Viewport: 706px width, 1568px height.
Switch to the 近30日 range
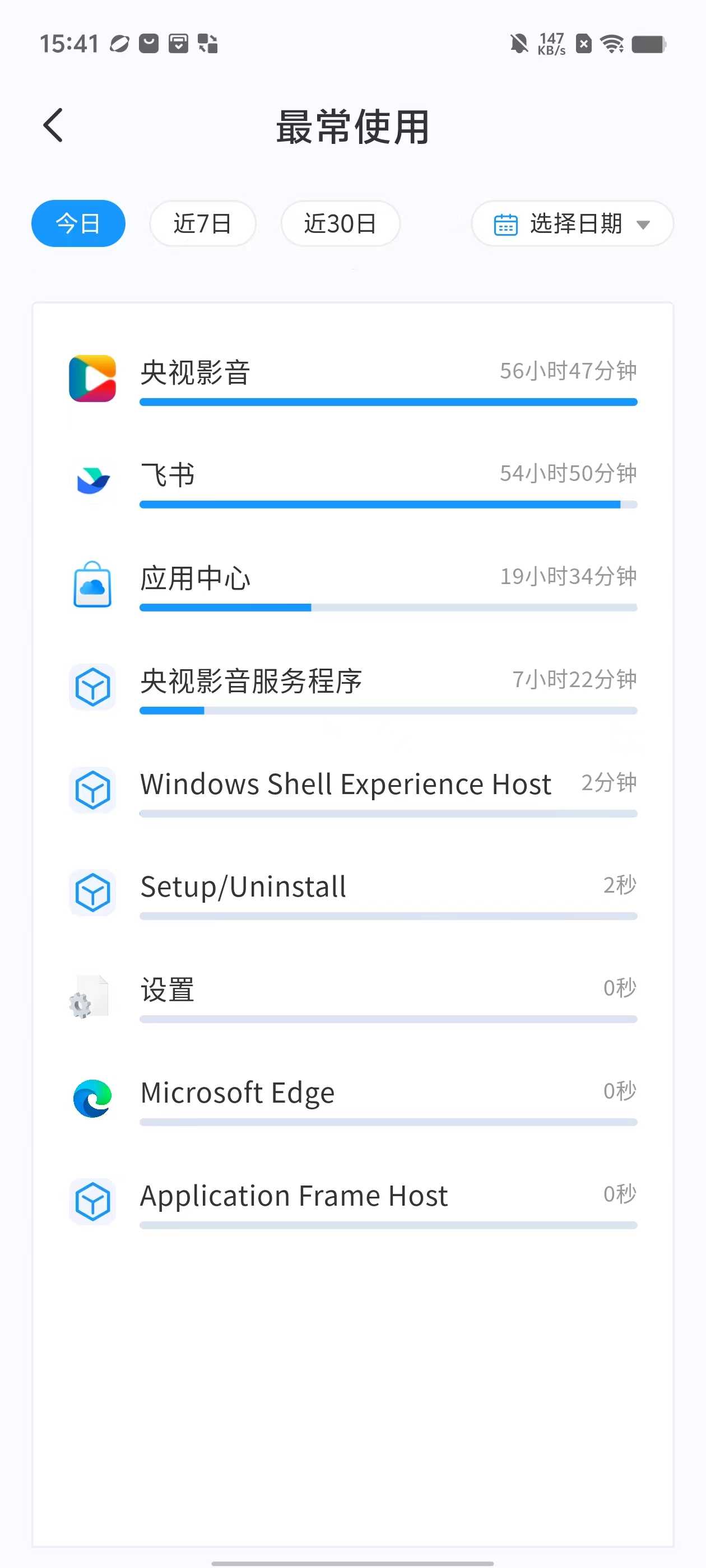tap(340, 223)
